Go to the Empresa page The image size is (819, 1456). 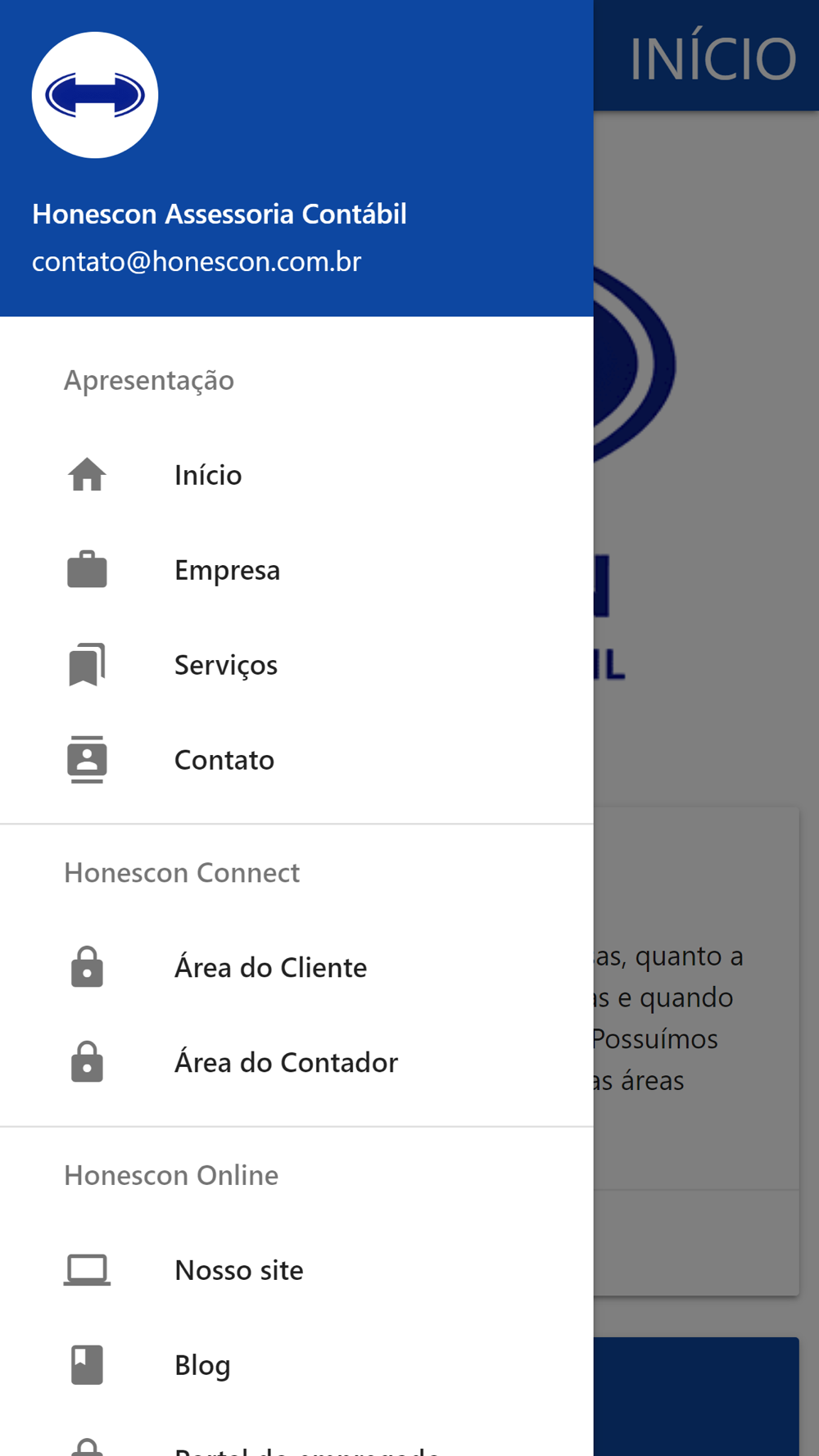[x=296, y=570]
